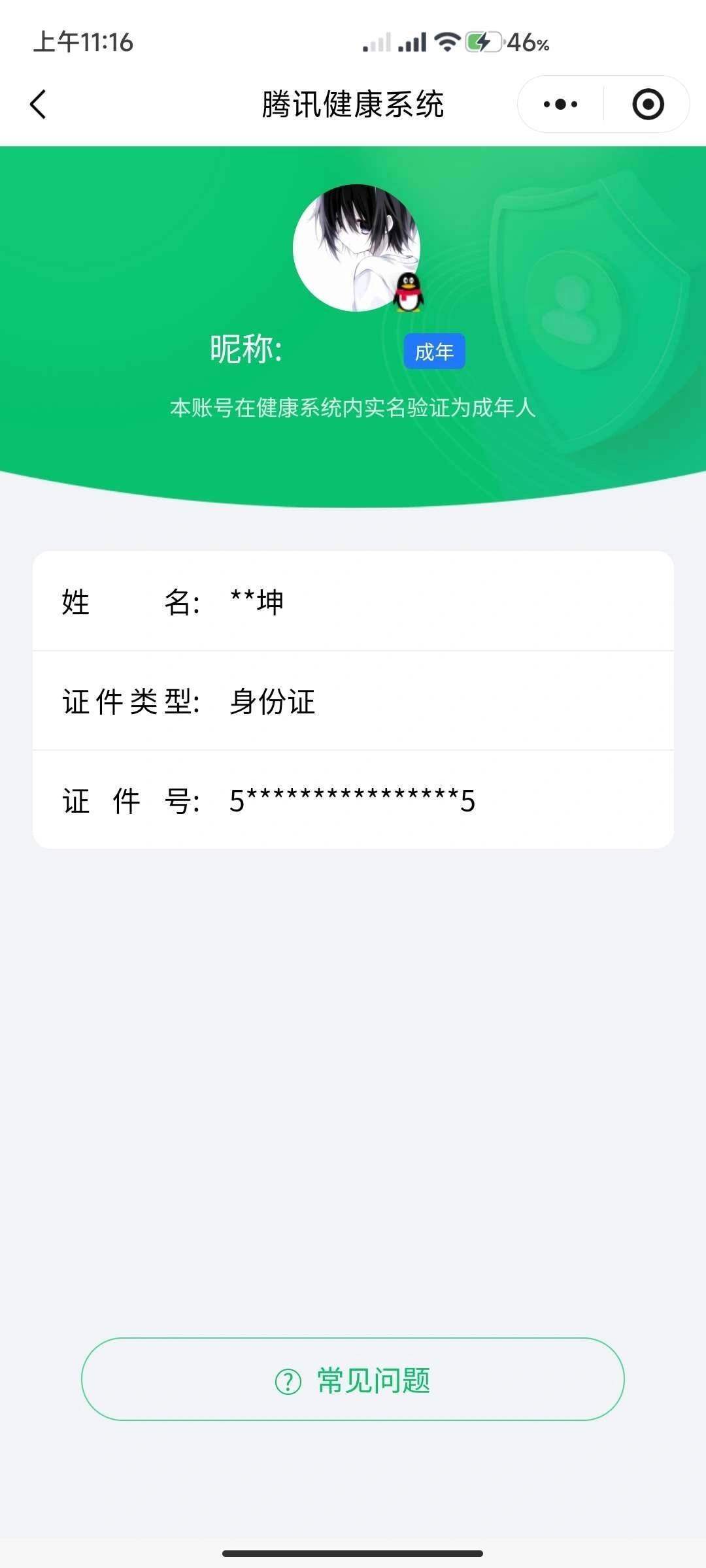Click the back arrow at top left
This screenshot has width=706, height=1568.
coord(37,105)
